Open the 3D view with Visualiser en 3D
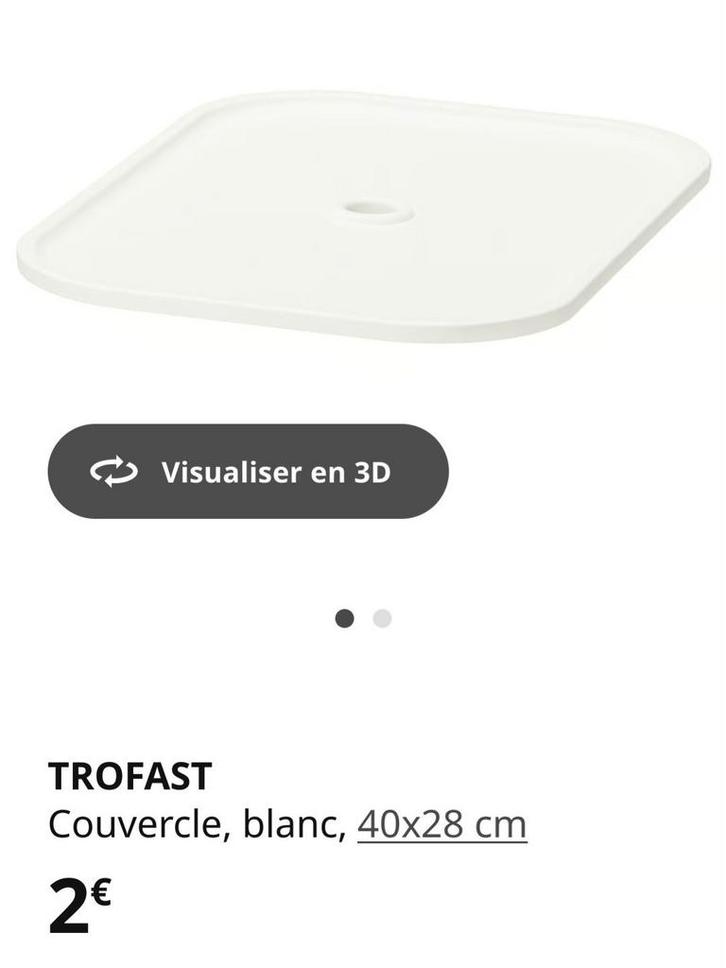This screenshot has width=726, height=968. (x=248, y=471)
